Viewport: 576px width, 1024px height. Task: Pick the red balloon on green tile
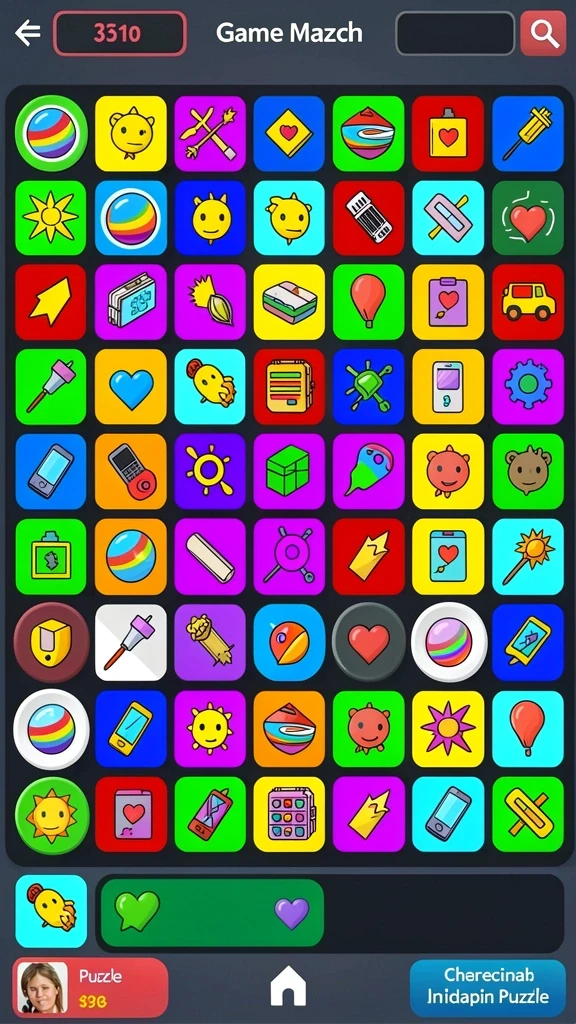coord(368,302)
